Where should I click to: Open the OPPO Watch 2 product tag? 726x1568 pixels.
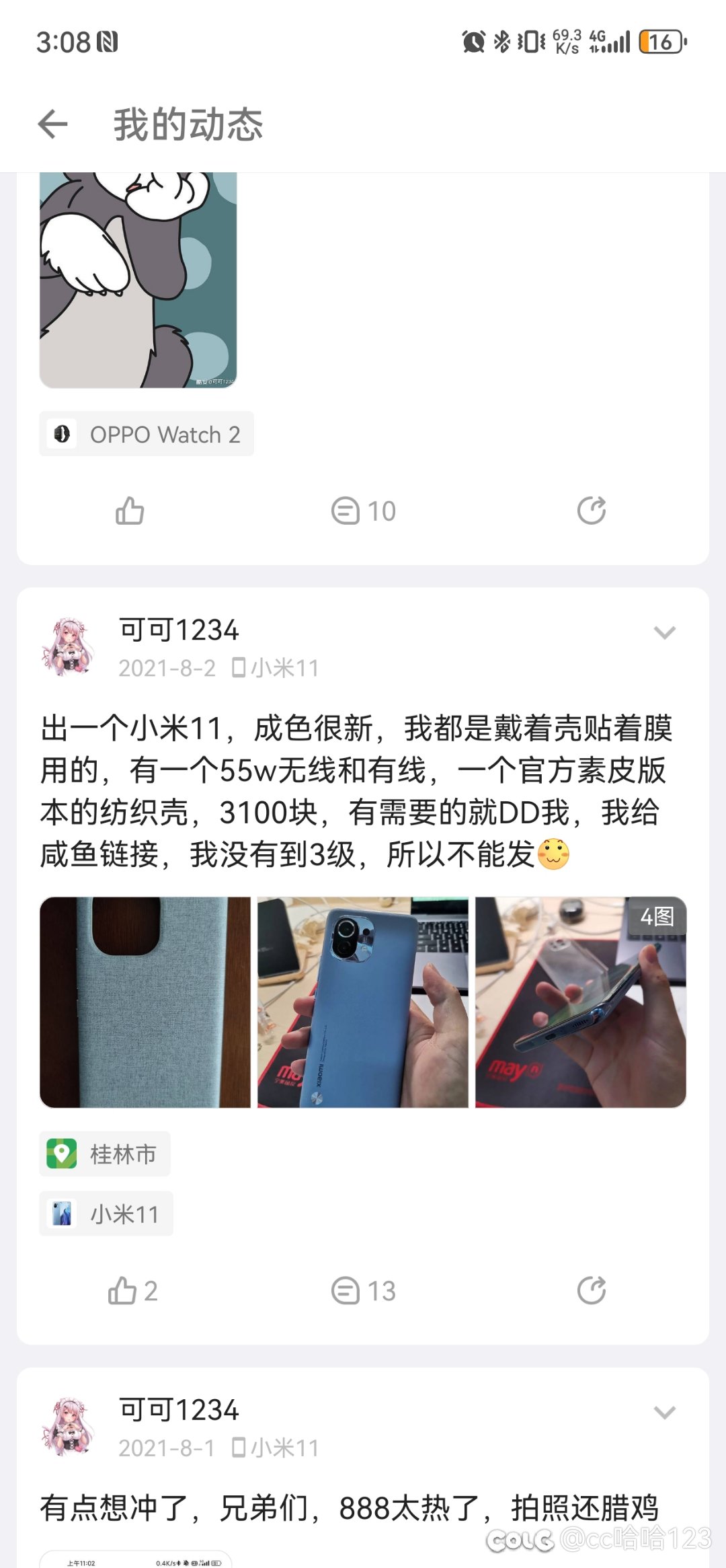147,434
